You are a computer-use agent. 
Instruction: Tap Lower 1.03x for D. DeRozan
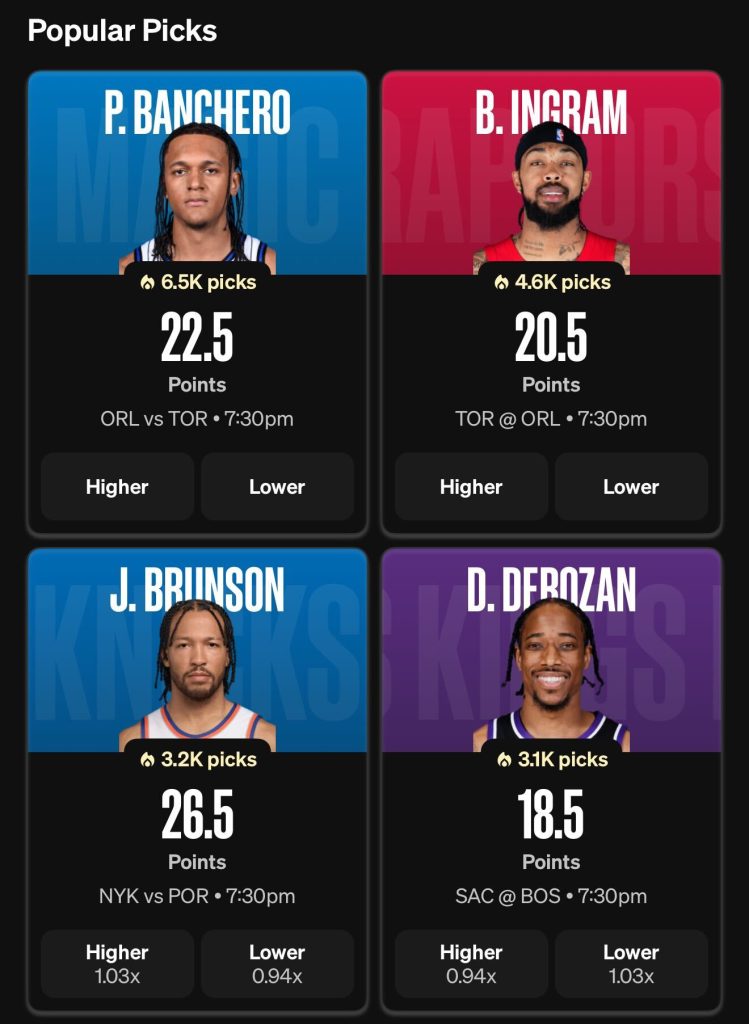tap(631, 964)
